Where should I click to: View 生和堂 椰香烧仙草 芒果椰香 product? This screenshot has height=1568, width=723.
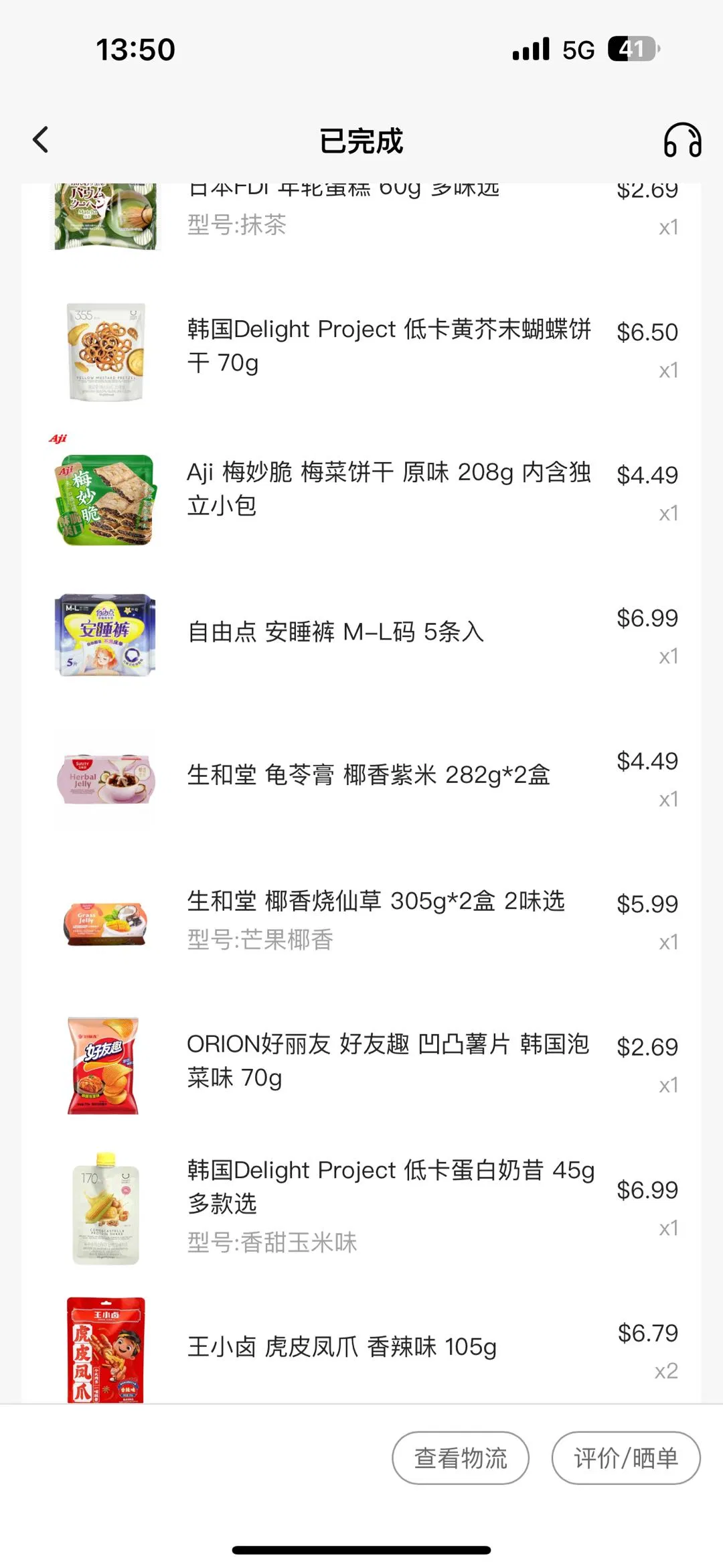point(375,918)
